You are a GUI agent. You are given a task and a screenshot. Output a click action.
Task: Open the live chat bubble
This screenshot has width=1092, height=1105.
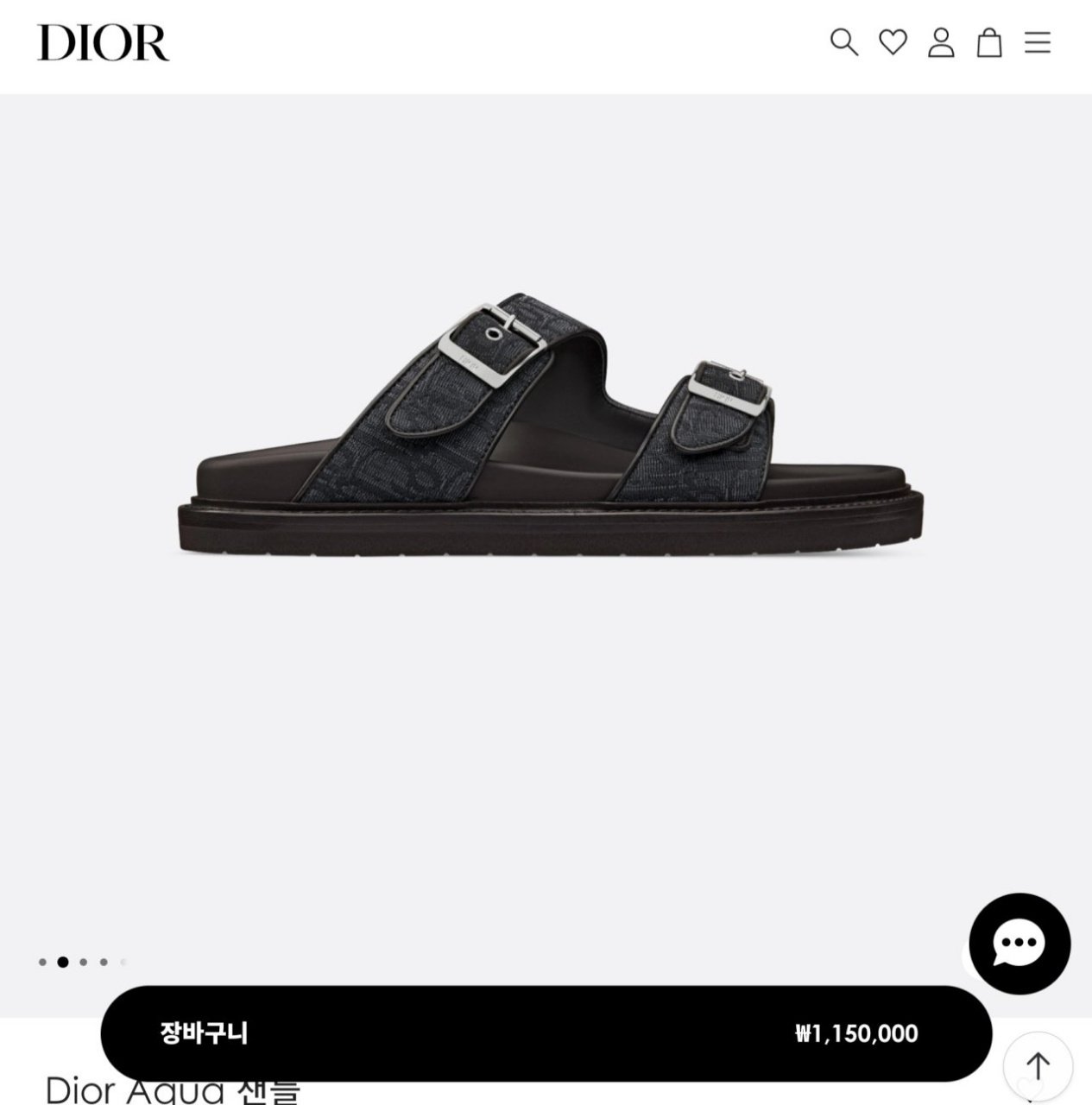pyautogui.click(x=1019, y=944)
